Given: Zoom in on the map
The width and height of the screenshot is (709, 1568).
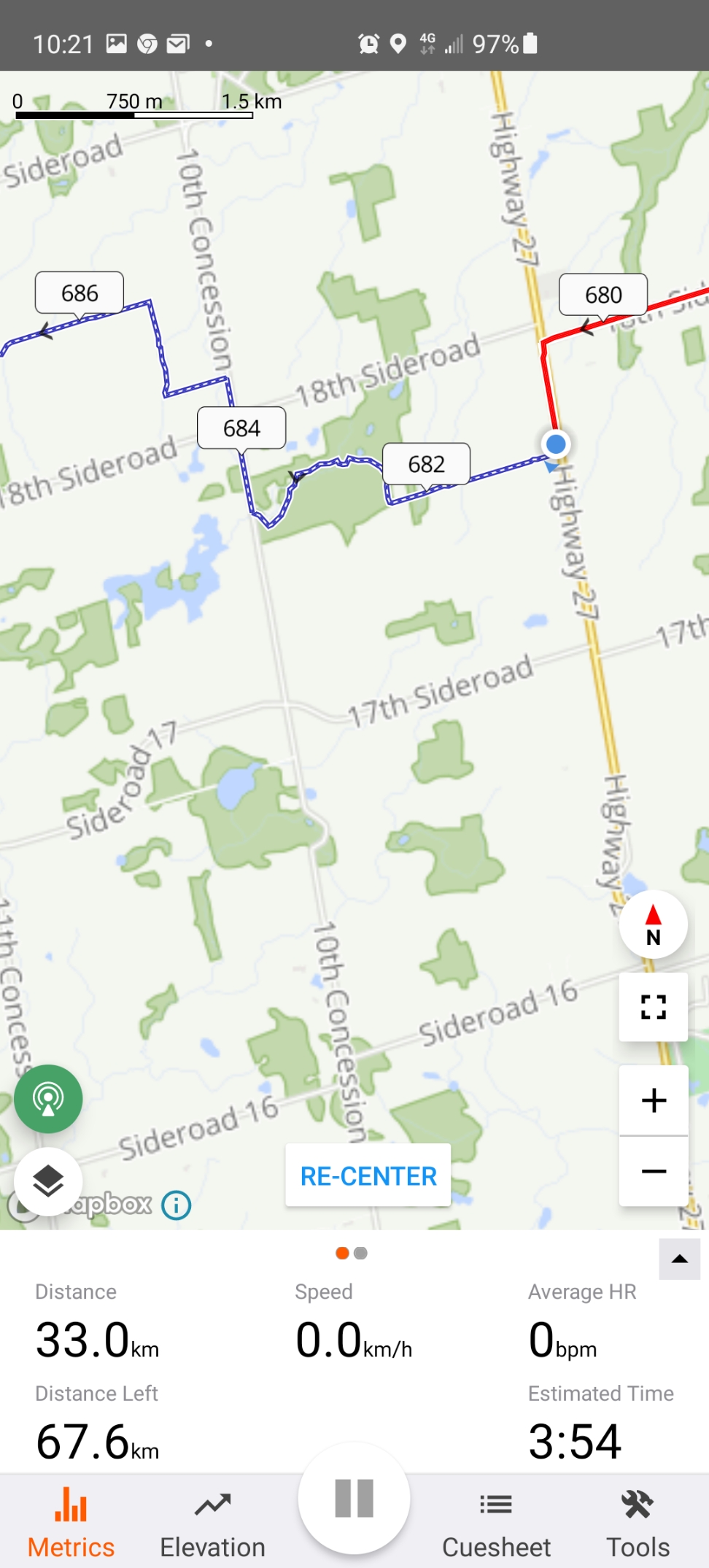Looking at the screenshot, I should [654, 1100].
